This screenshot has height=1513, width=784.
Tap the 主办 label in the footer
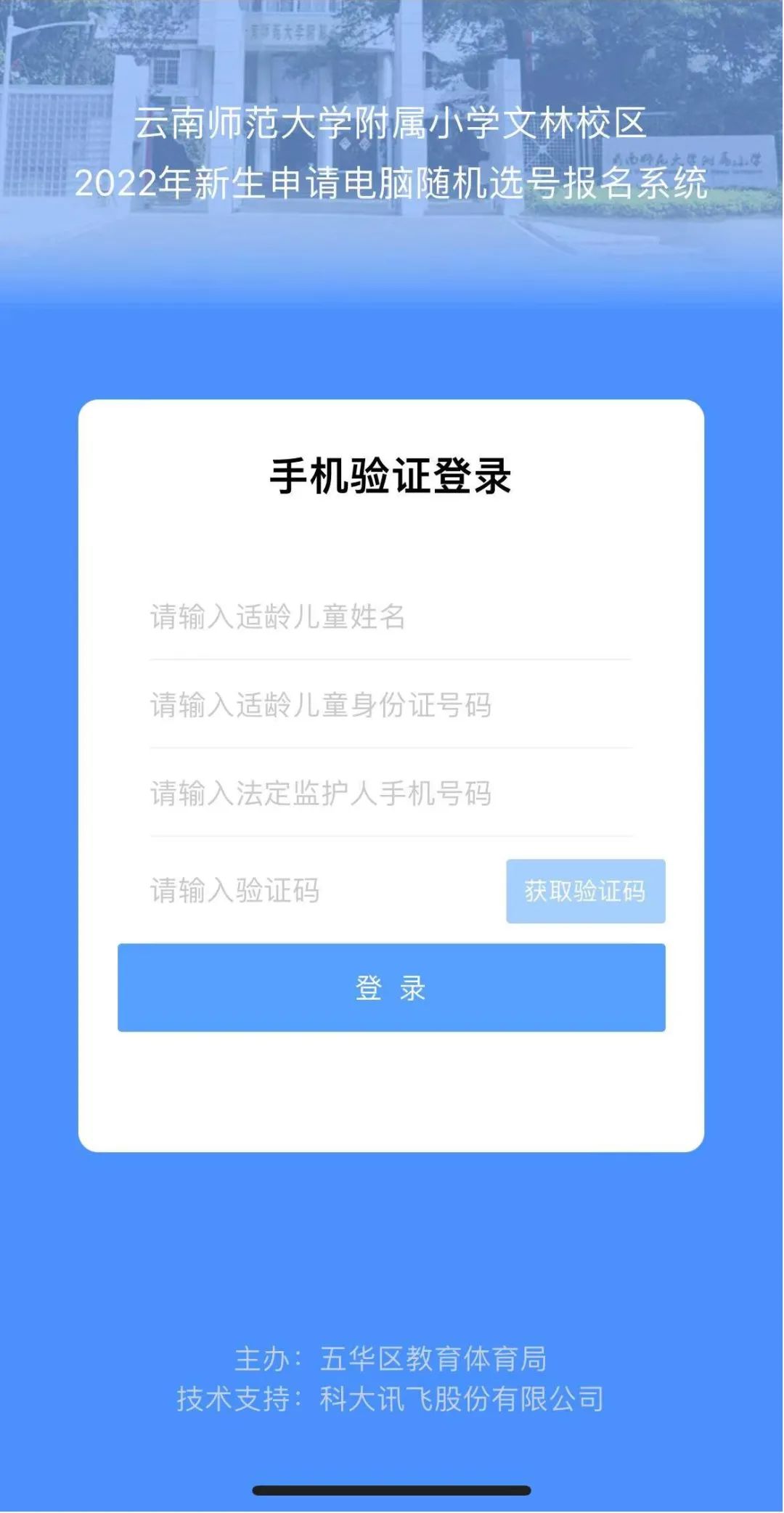(x=270, y=1361)
